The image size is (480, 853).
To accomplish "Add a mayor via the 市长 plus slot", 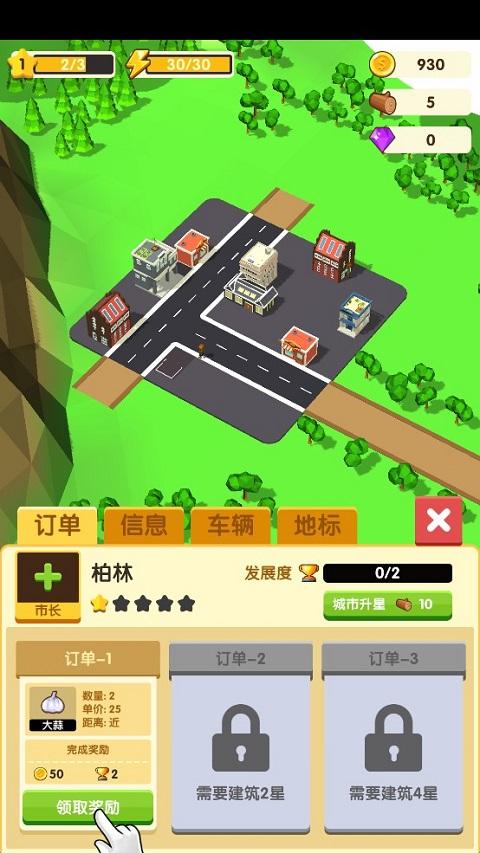I will (48, 586).
